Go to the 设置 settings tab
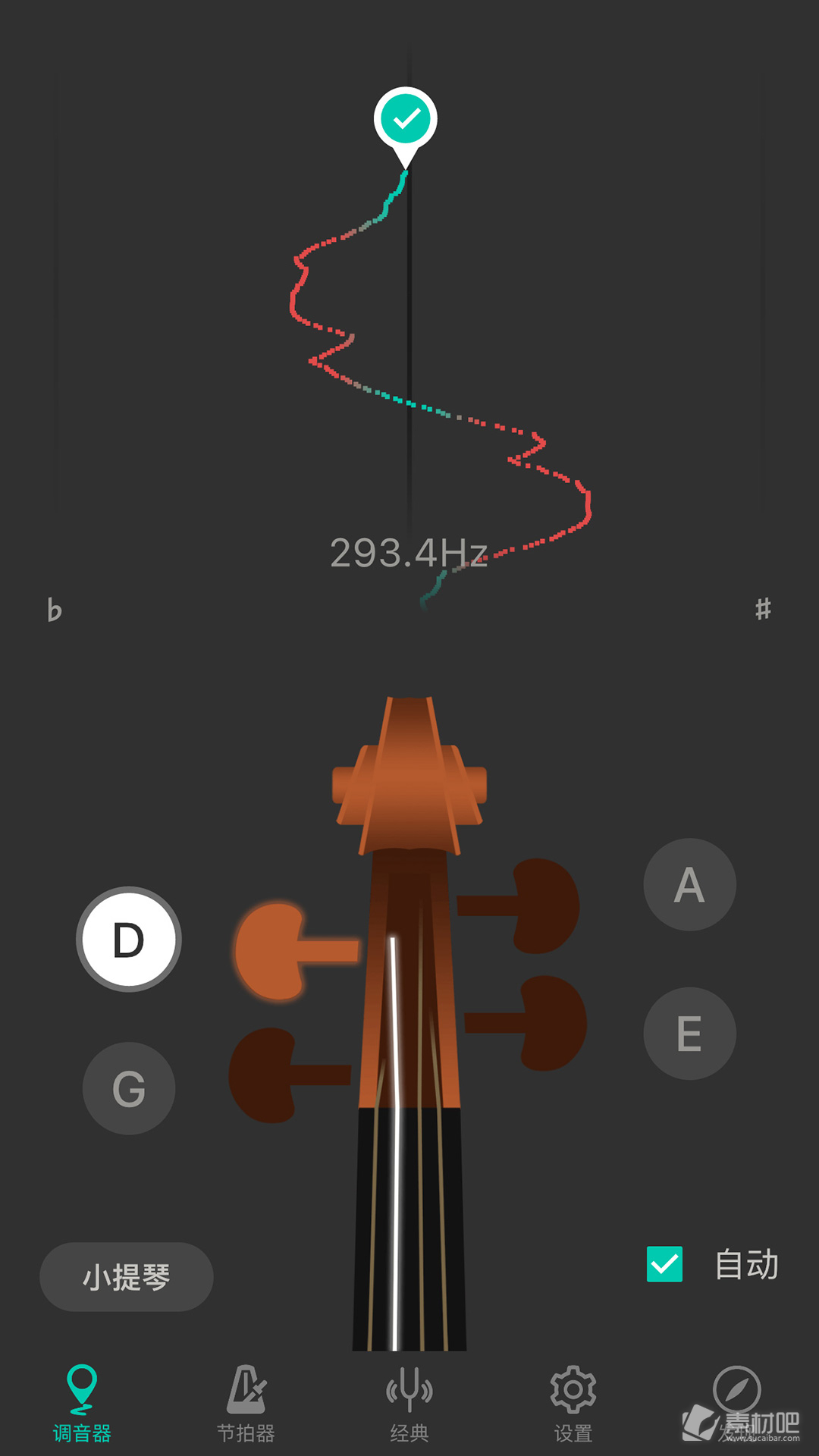The width and height of the screenshot is (819, 1456). (573, 1403)
